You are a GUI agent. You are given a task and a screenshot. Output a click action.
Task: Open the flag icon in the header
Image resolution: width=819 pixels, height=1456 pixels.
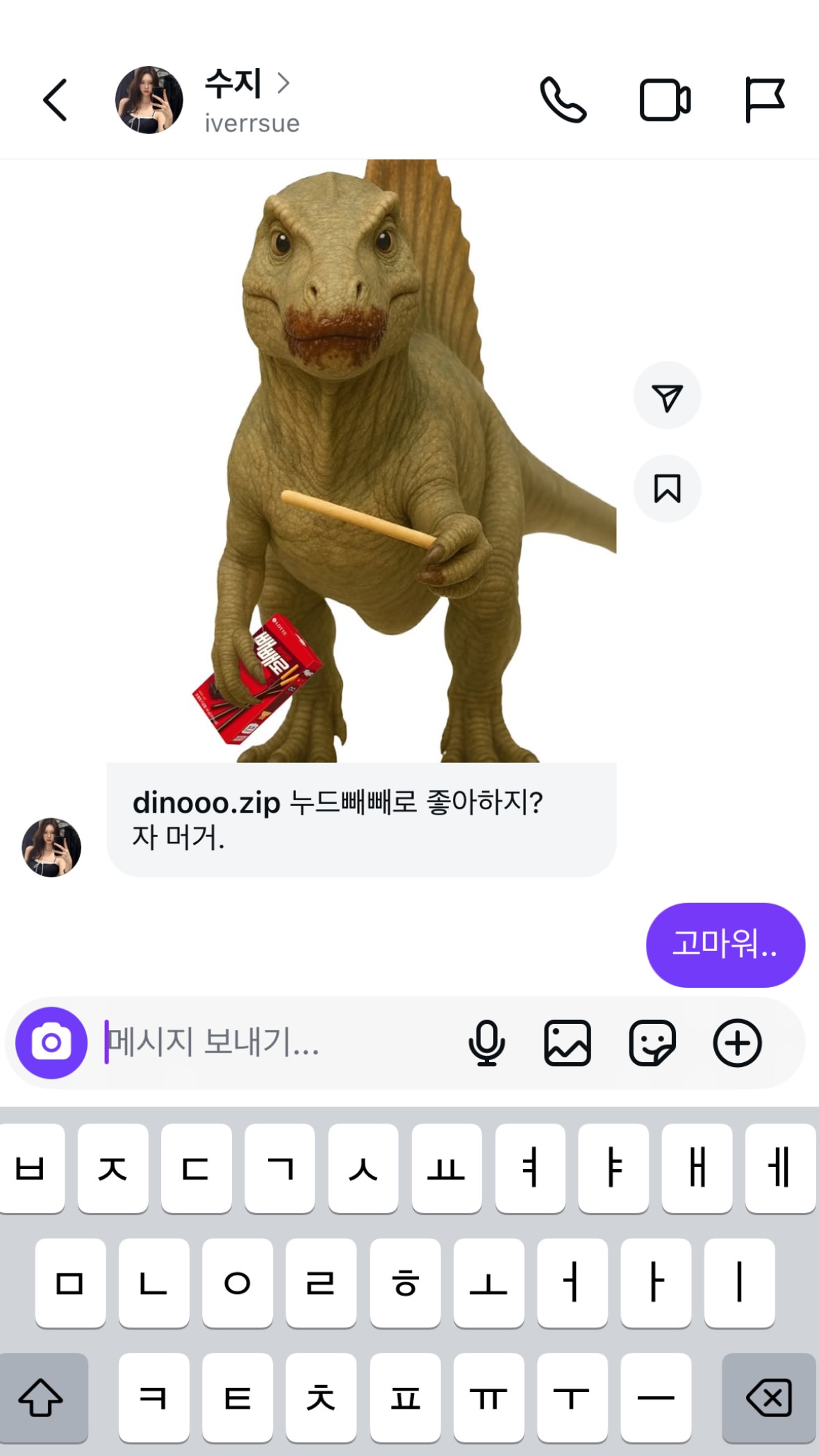(764, 100)
